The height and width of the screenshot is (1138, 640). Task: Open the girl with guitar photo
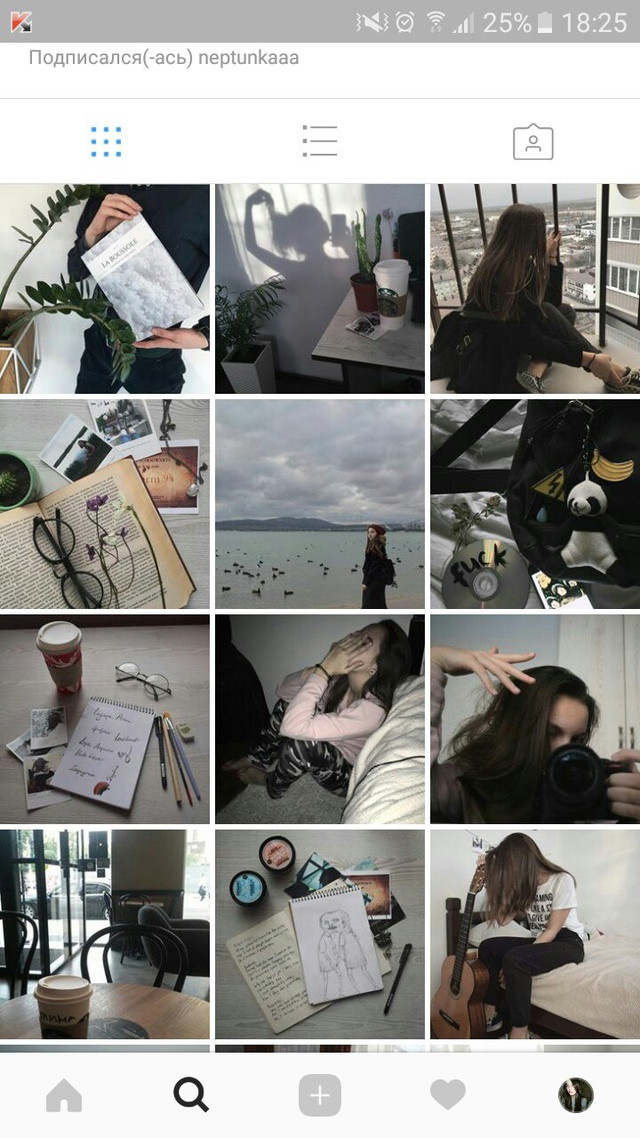(536, 934)
